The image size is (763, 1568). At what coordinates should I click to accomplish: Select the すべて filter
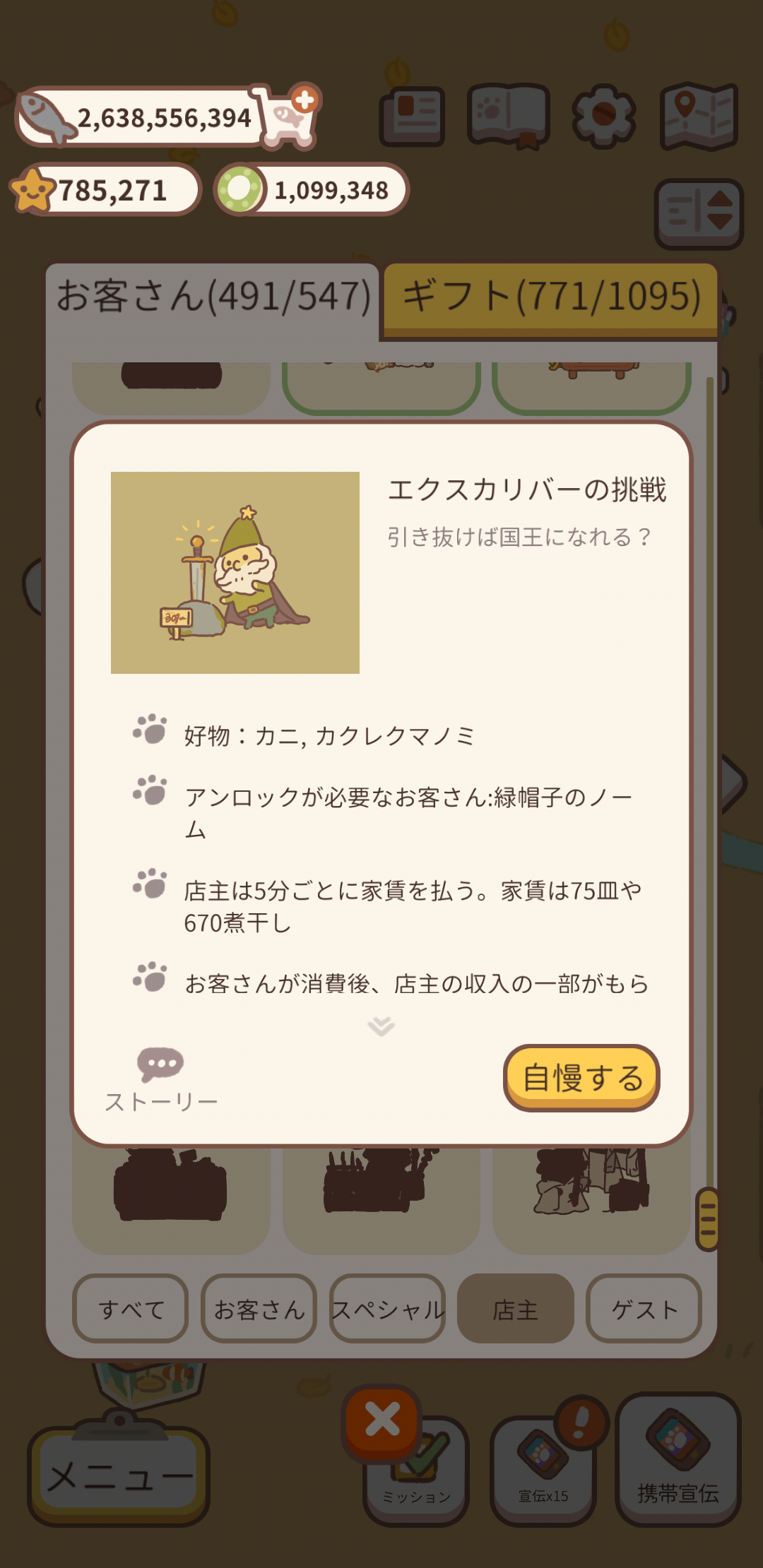(x=131, y=1309)
